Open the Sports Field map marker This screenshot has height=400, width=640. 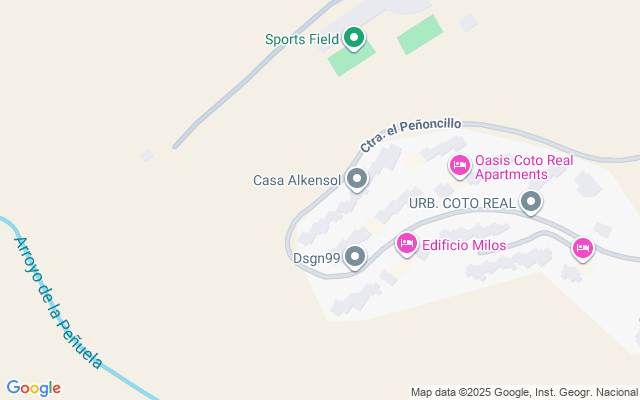[353, 39]
